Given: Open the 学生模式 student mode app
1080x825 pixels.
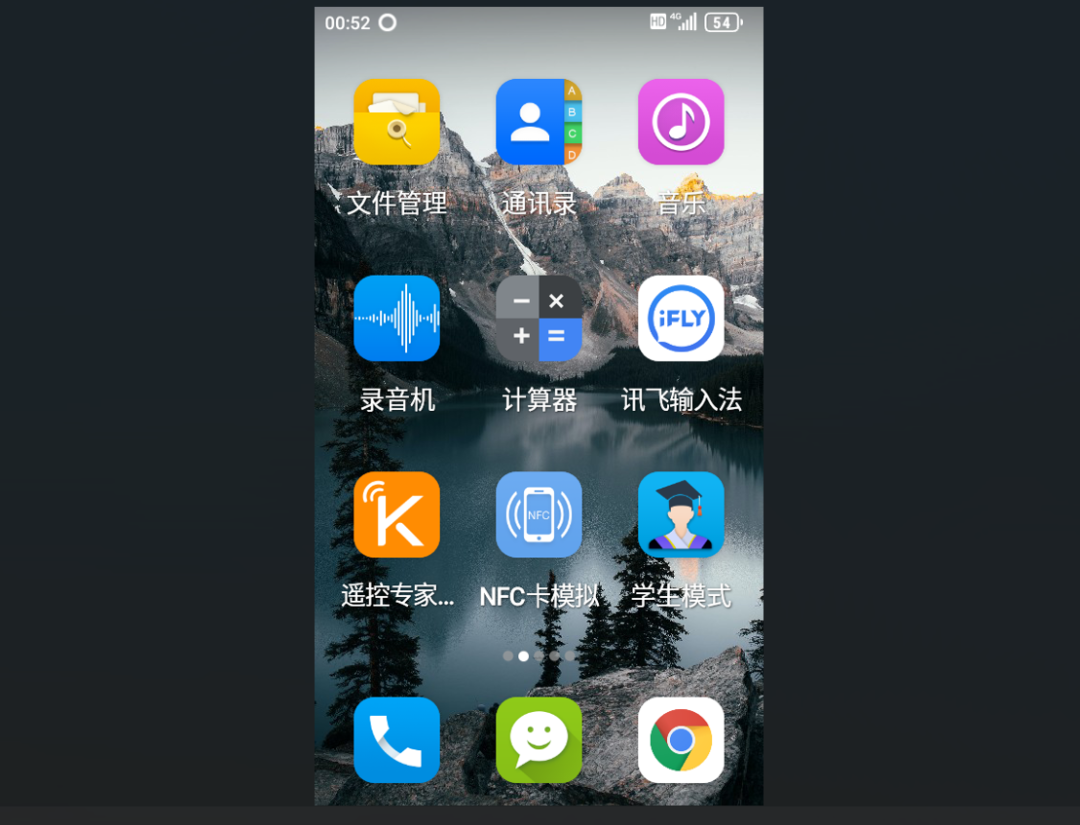Looking at the screenshot, I should click(680, 514).
